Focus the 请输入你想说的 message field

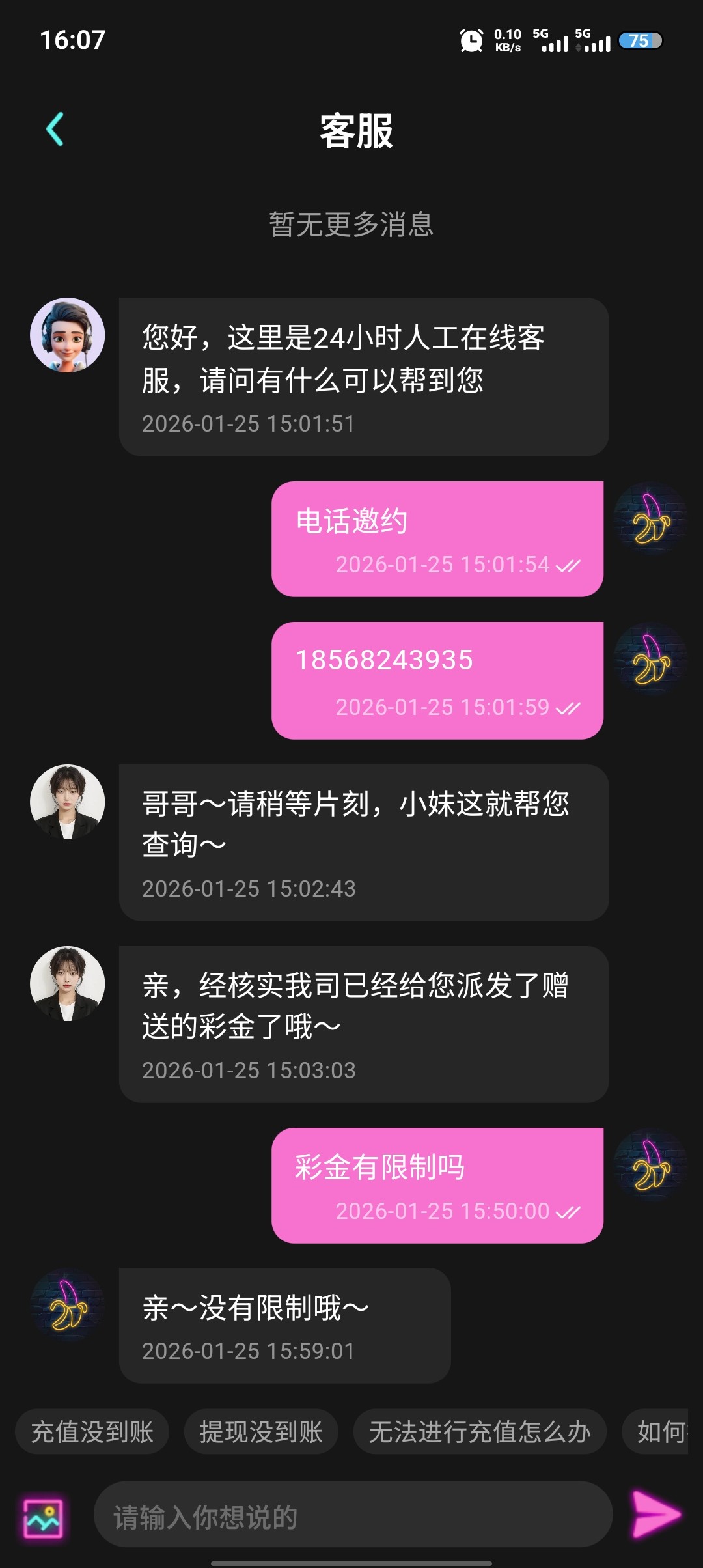click(x=351, y=1517)
